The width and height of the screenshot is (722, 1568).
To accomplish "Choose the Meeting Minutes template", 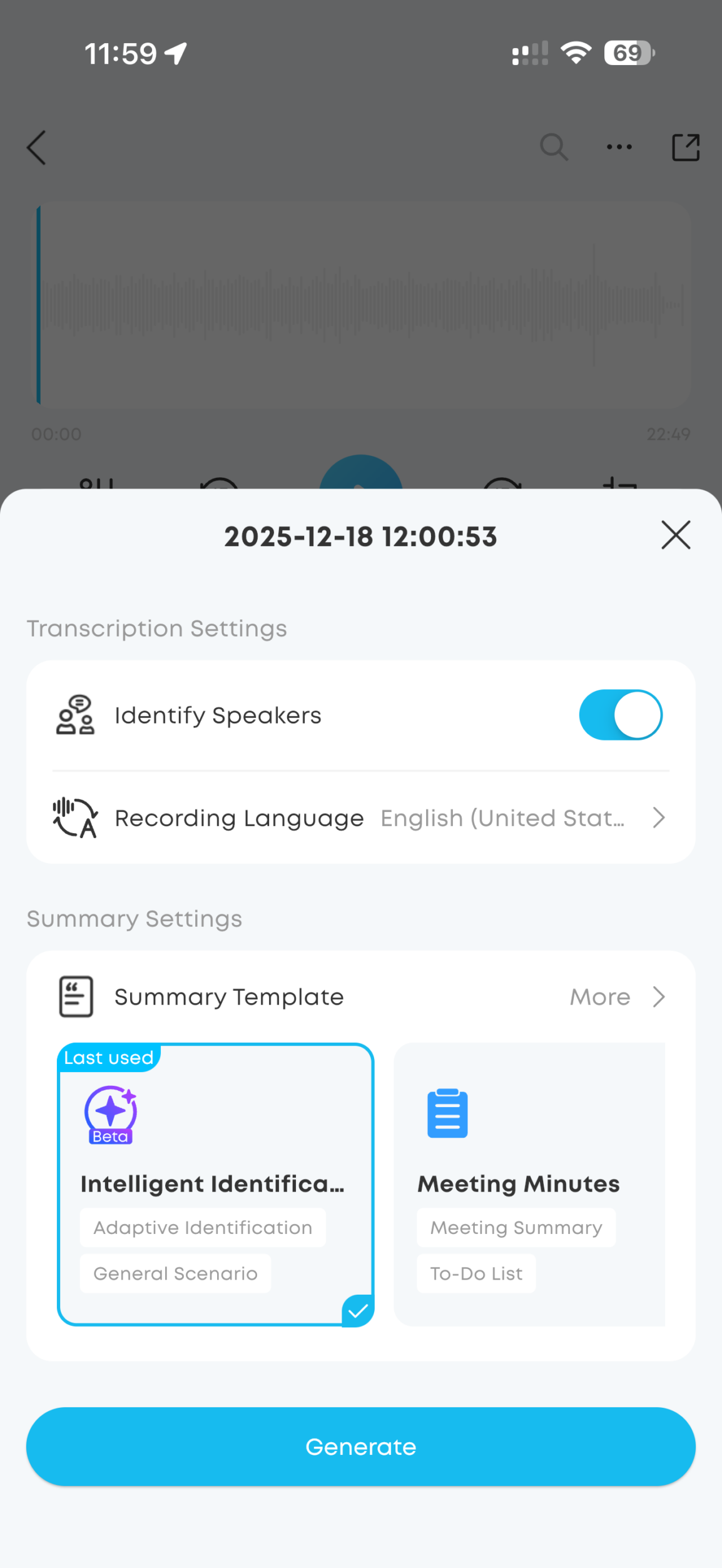I will tap(529, 1184).
